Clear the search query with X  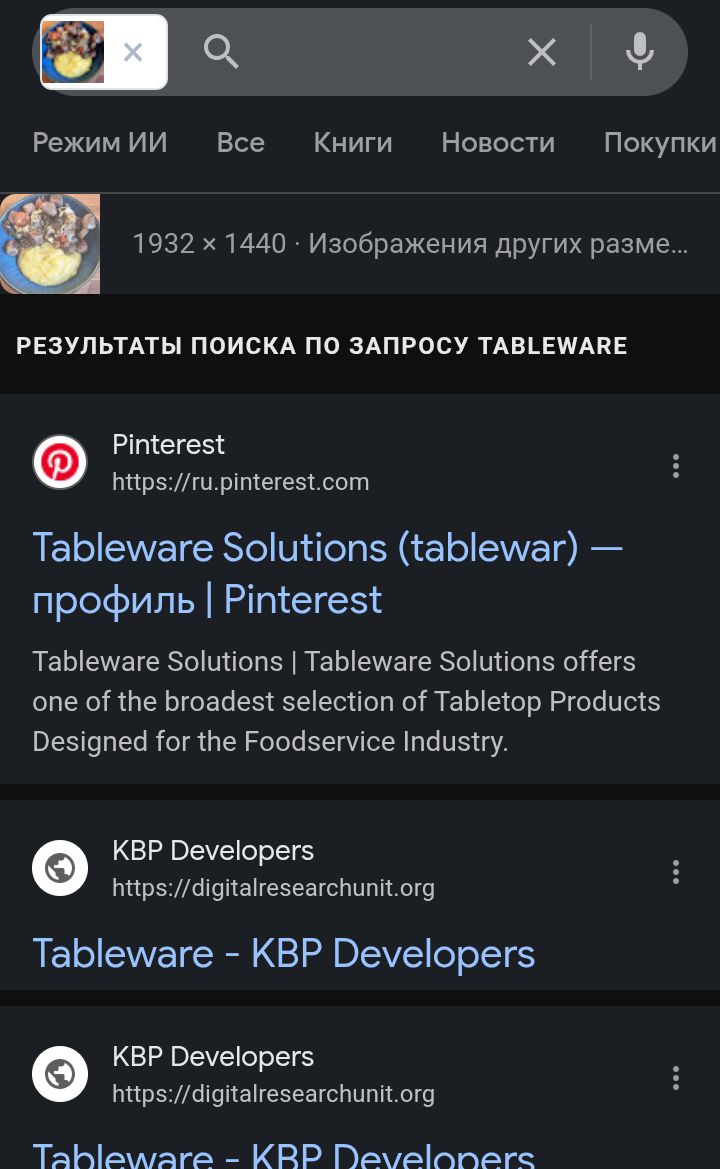[541, 52]
